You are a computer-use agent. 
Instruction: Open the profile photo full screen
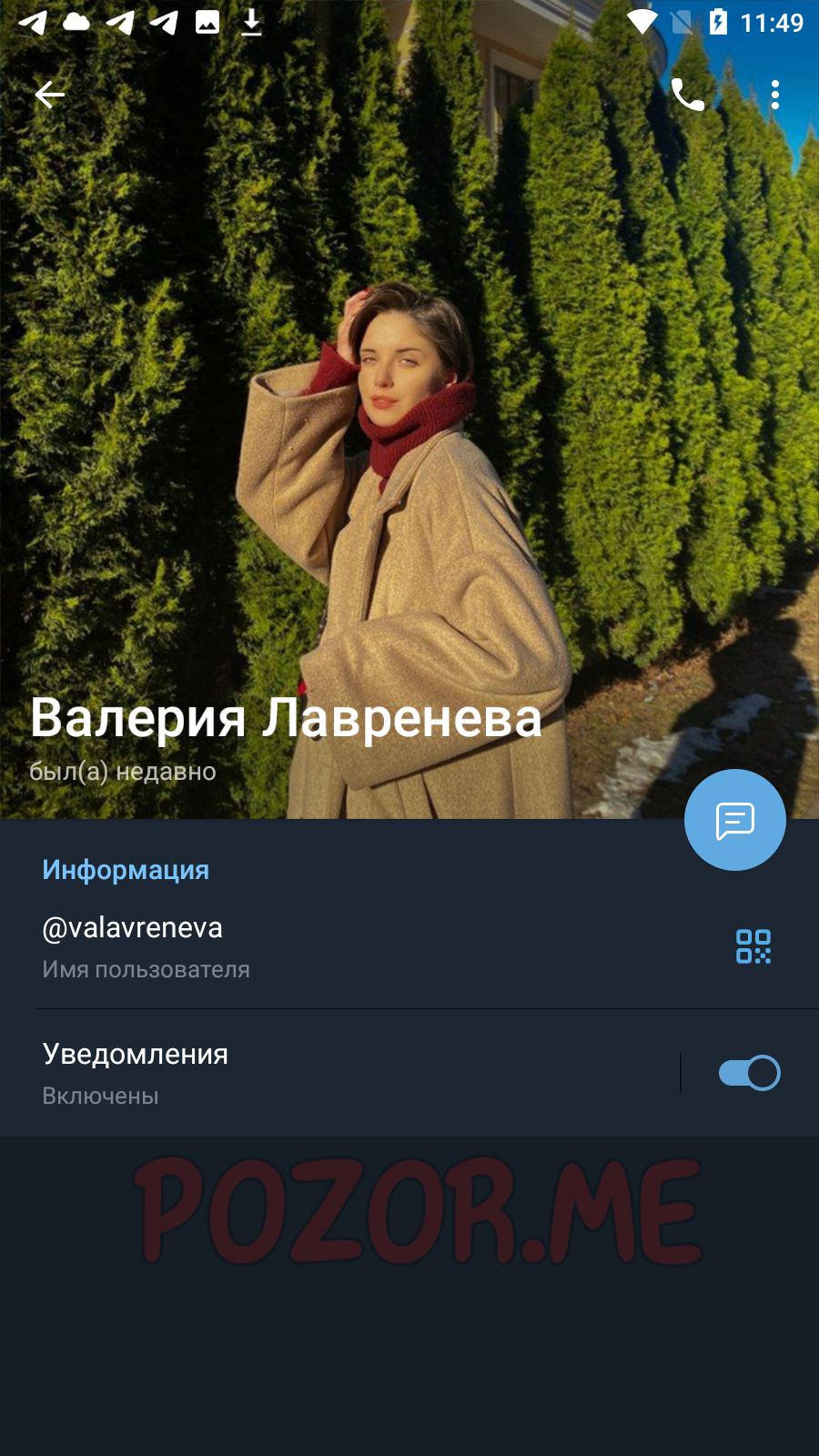click(409, 409)
